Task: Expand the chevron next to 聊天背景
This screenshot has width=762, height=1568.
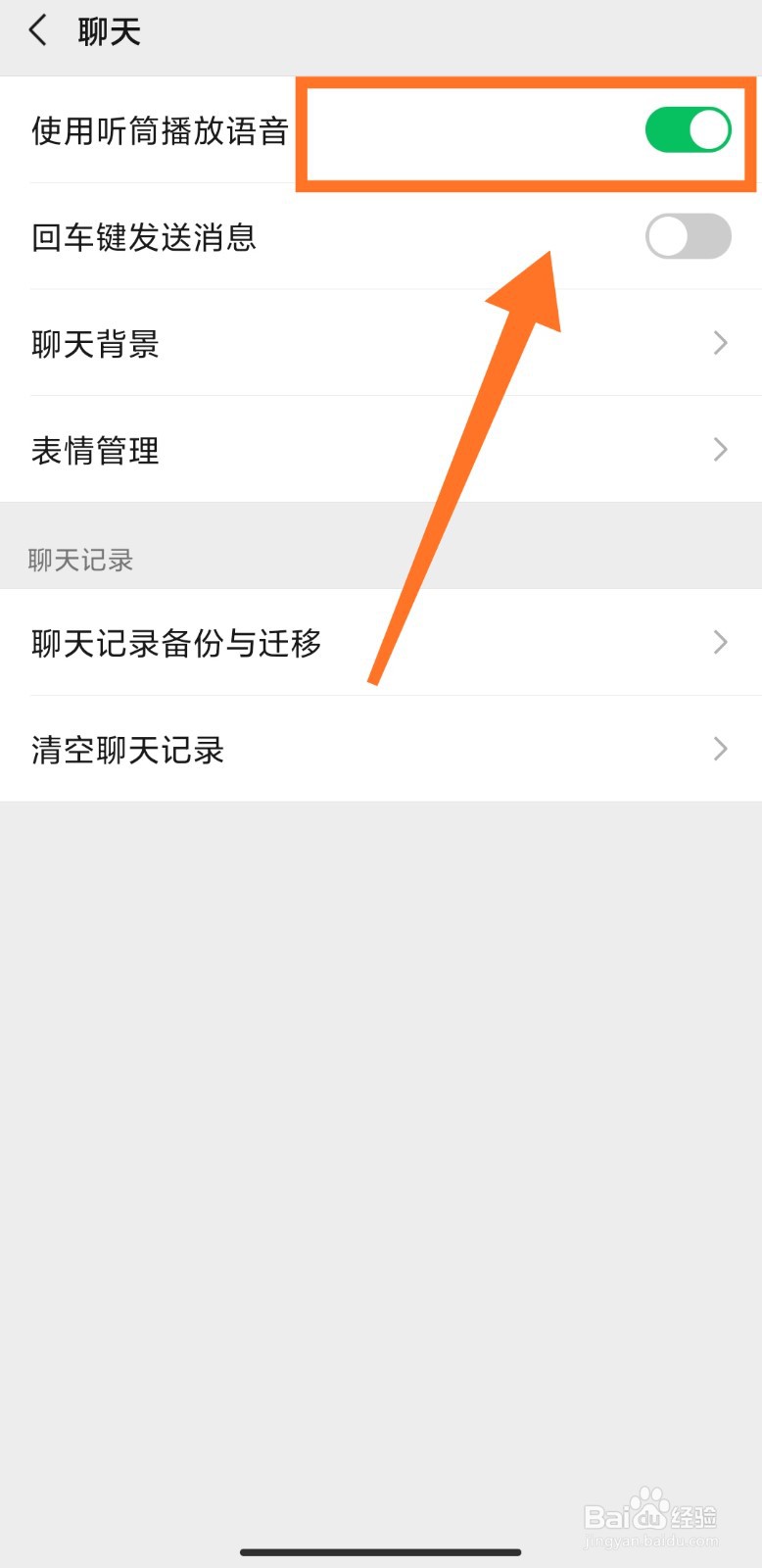Action: (720, 343)
